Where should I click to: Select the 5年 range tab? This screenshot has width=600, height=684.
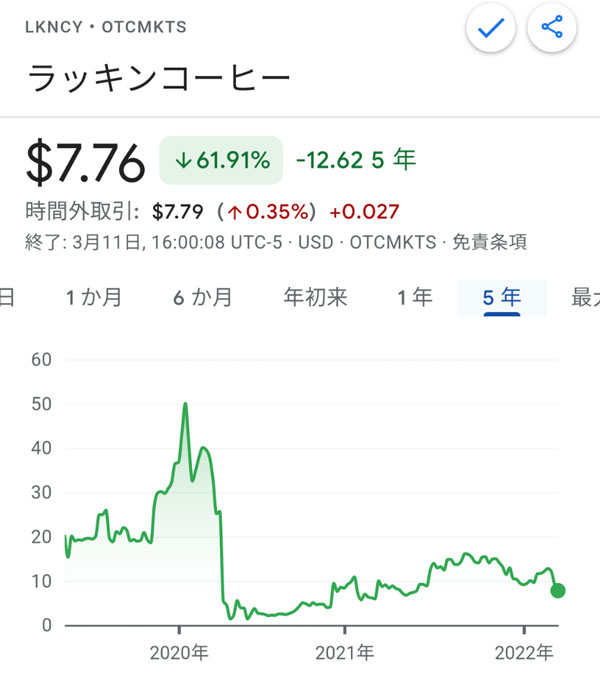pyautogui.click(x=501, y=297)
